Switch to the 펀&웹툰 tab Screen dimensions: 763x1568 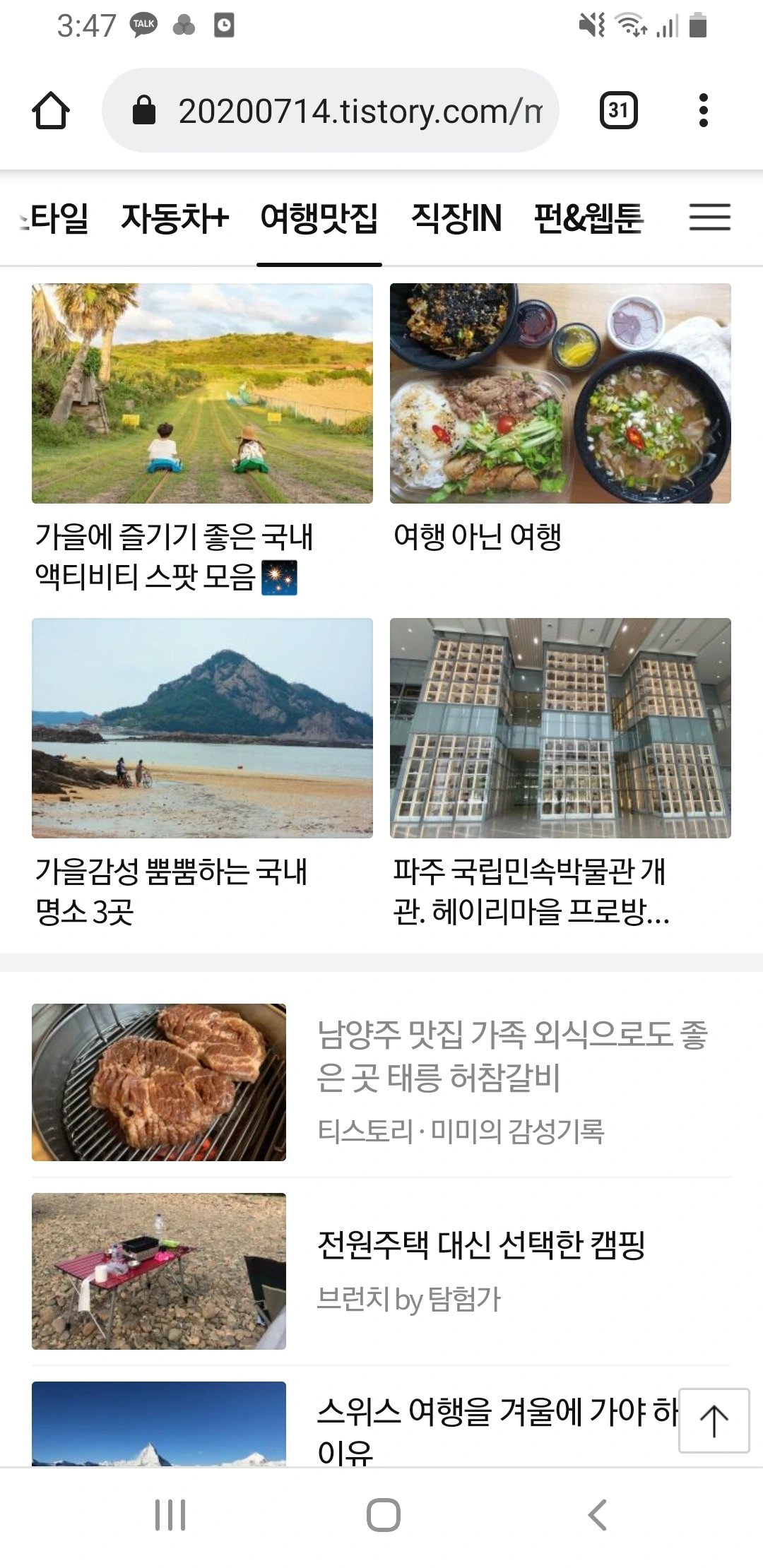click(588, 218)
